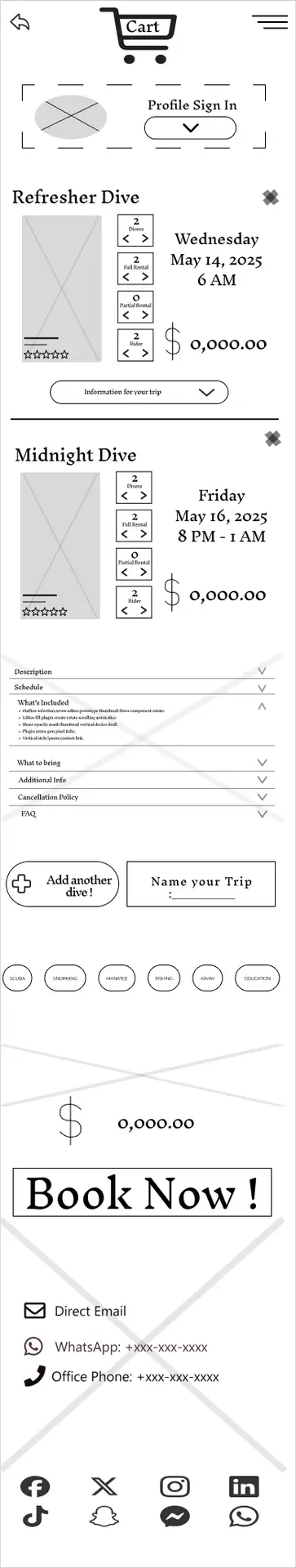Open the LinkedIn social icon
296x1568 pixels.
[244, 1486]
